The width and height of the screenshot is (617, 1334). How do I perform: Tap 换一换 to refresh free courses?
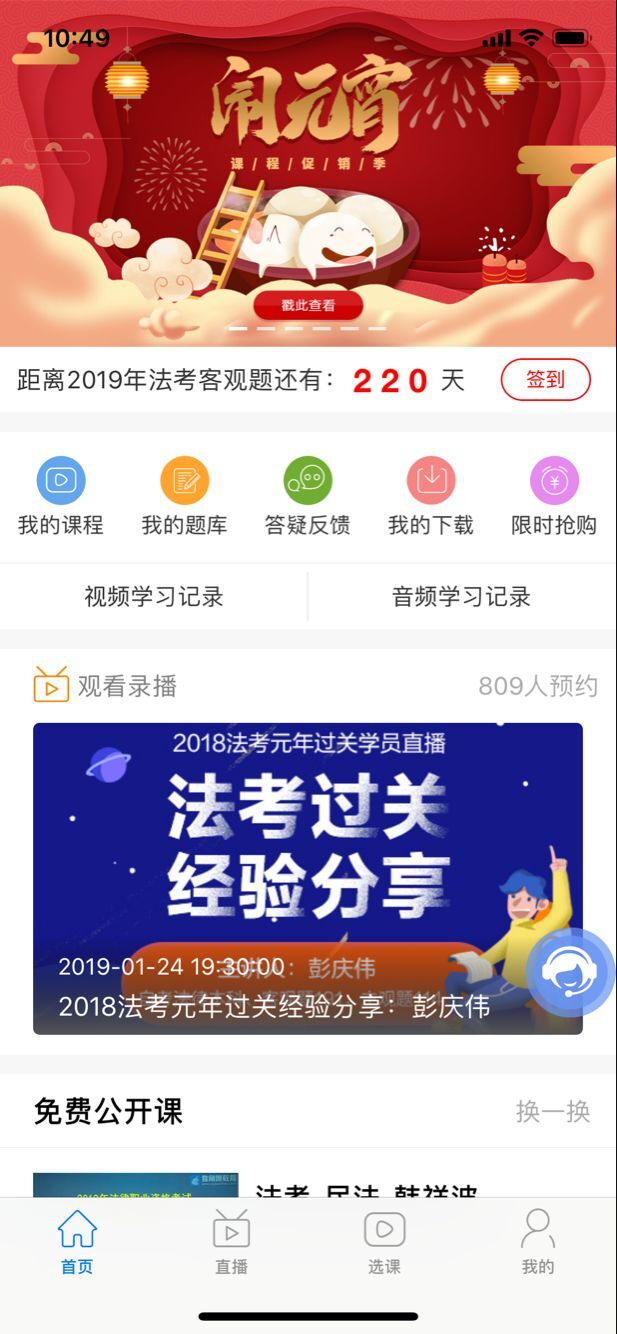click(x=553, y=1112)
